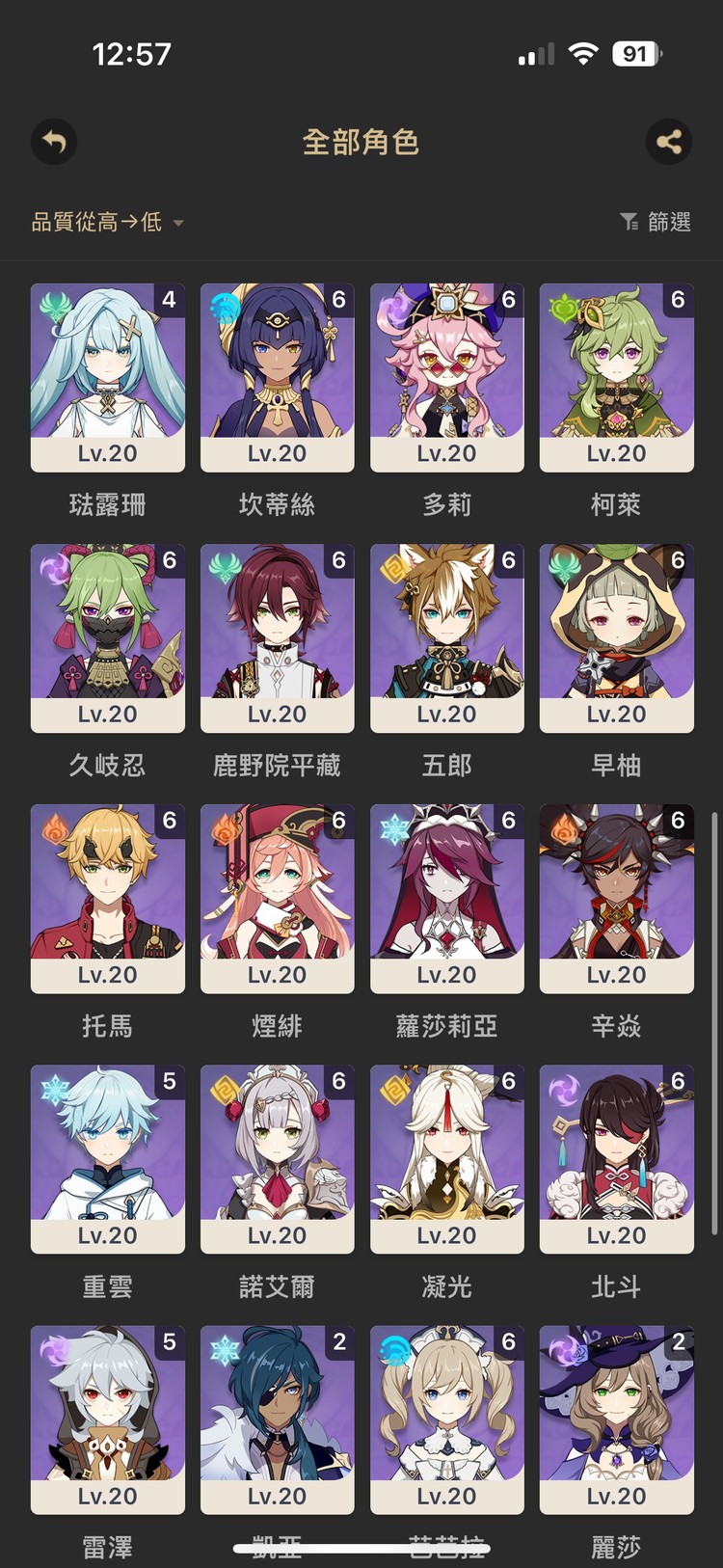Viewport: 723px width, 1568px height.
Task: View 鹿野院平藏 character details
Action: 278,637
